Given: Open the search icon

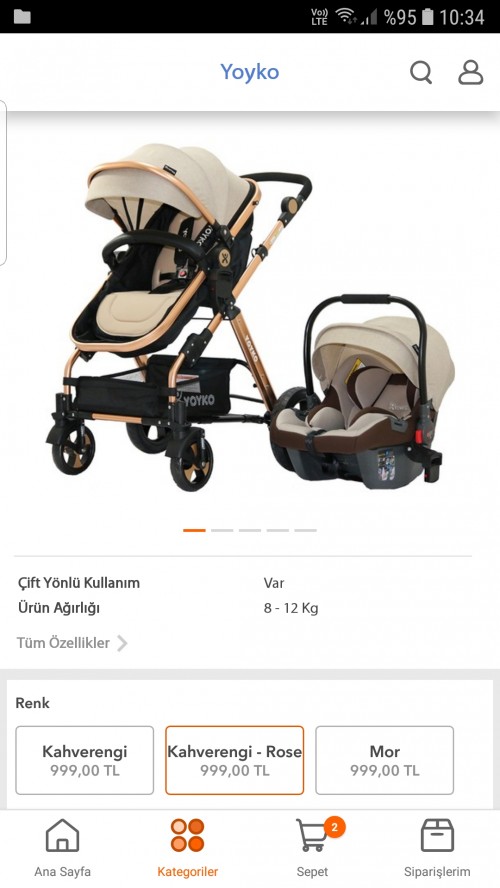Looking at the screenshot, I should coord(421,72).
